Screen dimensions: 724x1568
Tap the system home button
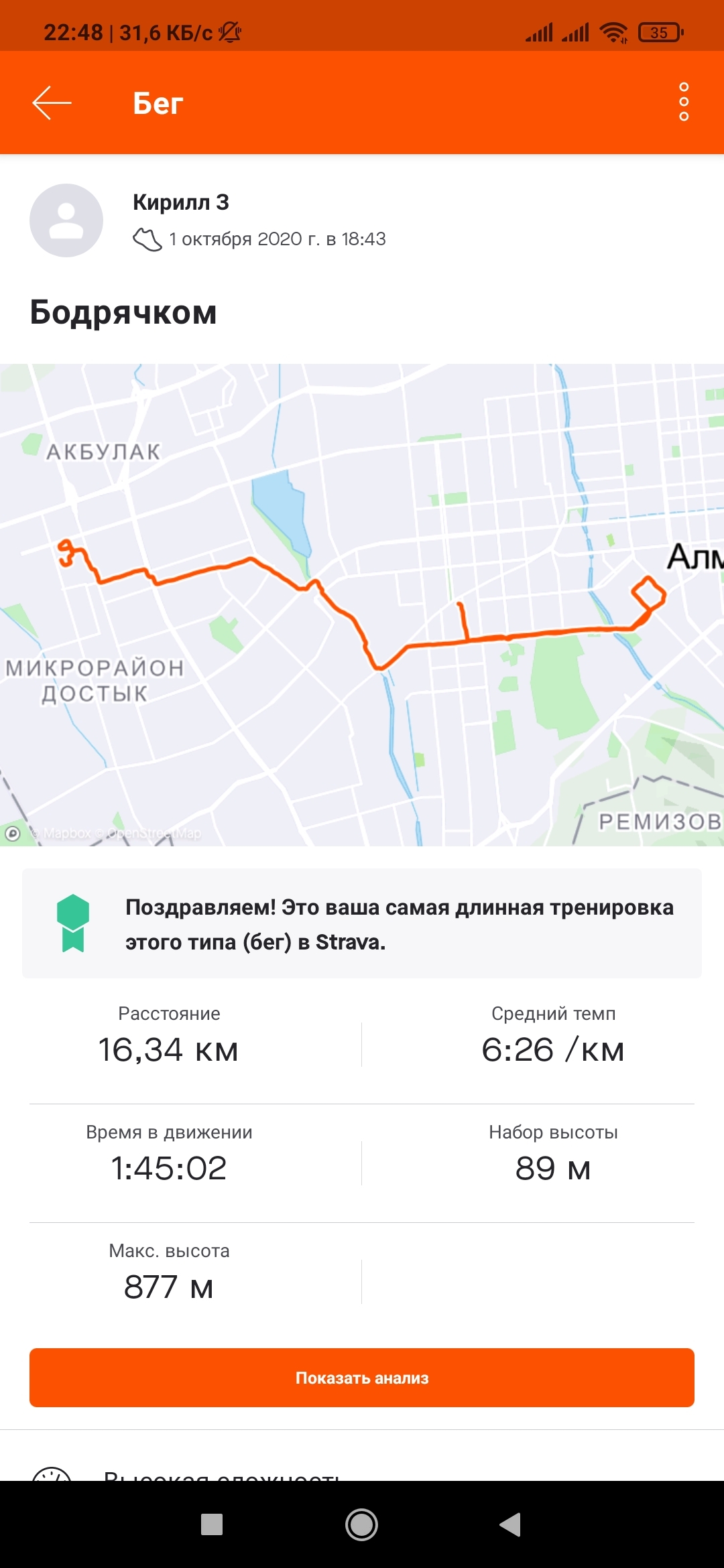[362, 1524]
